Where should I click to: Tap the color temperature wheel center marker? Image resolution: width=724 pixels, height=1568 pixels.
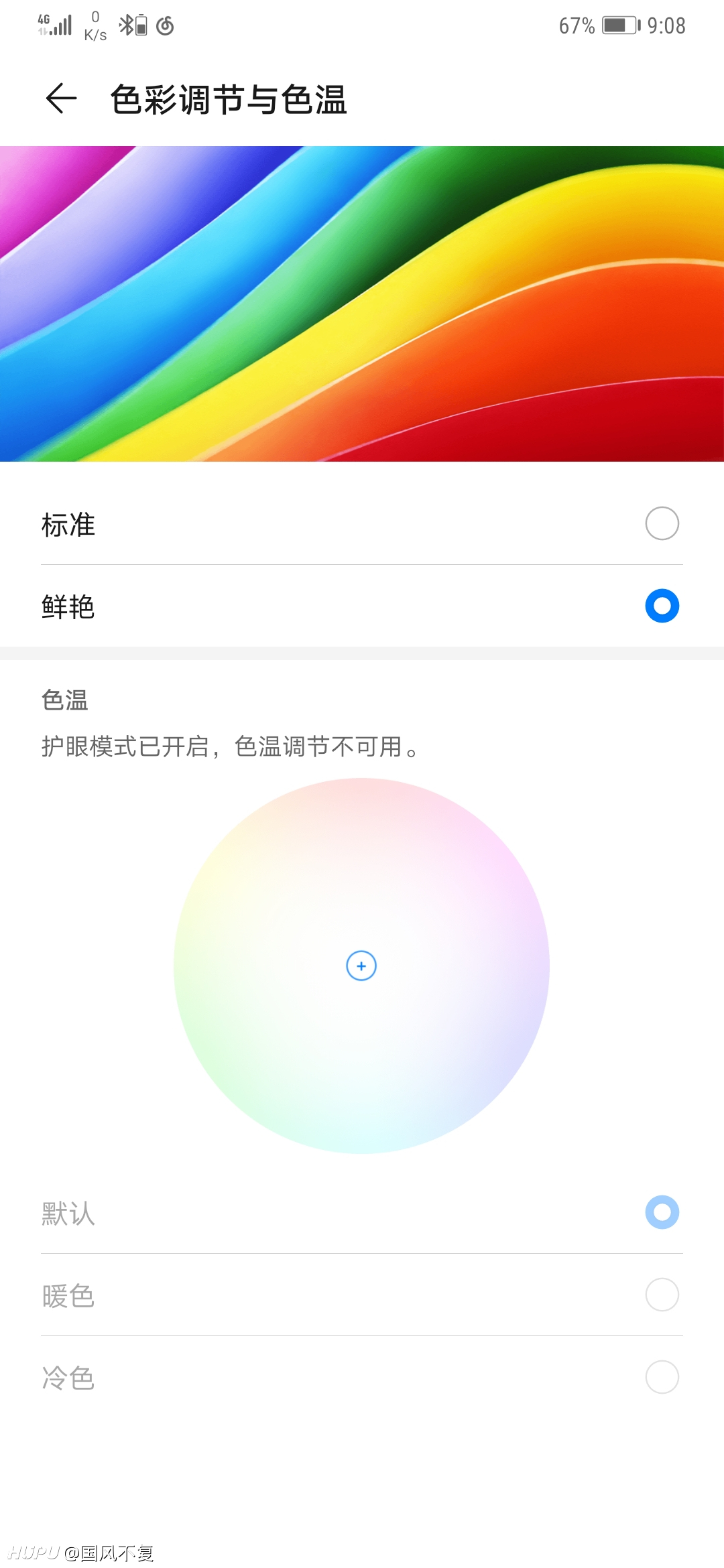361,966
